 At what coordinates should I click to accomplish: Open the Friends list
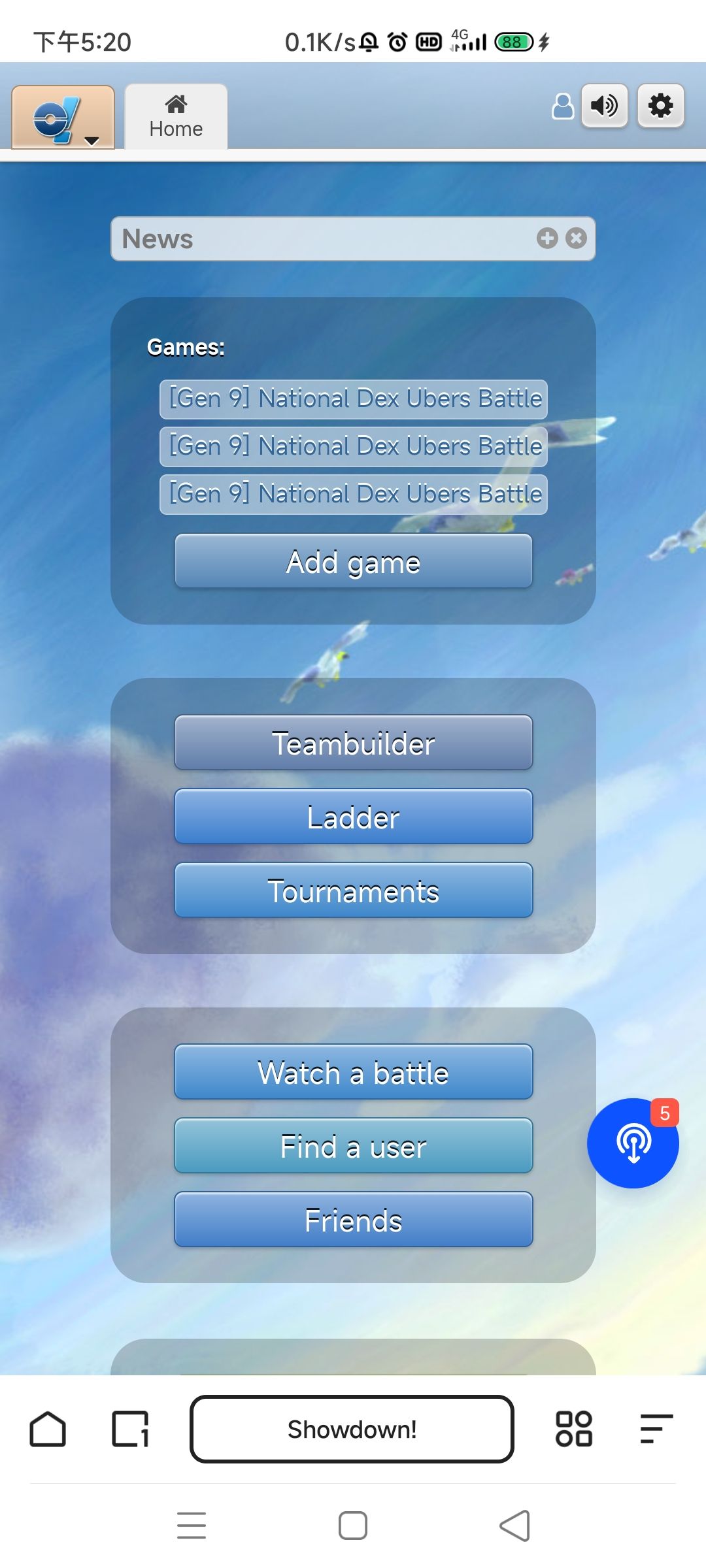click(x=353, y=1220)
